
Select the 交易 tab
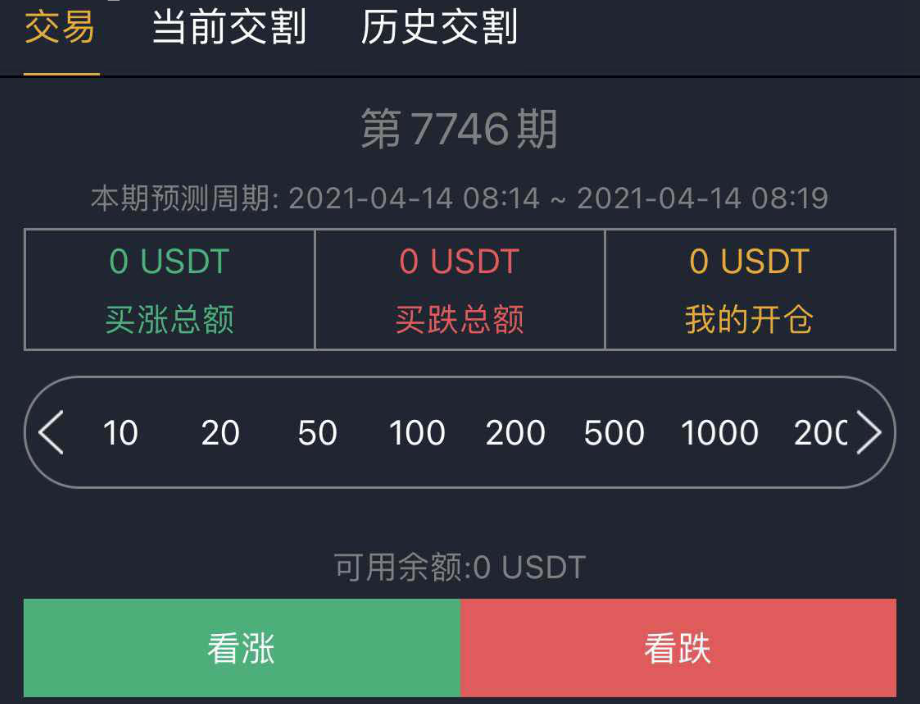pyautogui.click(x=60, y=27)
